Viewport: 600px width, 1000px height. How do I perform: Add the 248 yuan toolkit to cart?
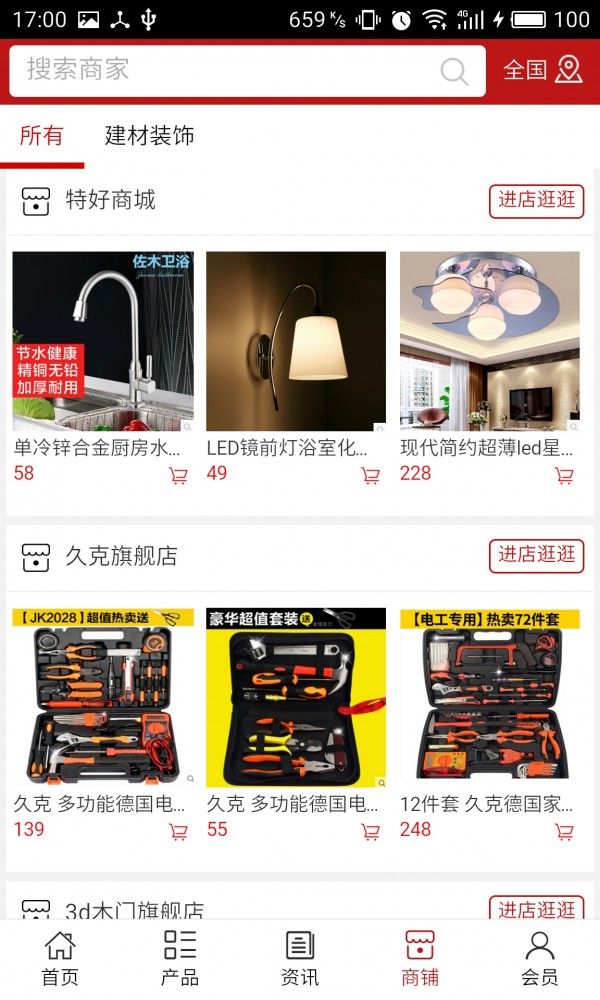[564, 832]
